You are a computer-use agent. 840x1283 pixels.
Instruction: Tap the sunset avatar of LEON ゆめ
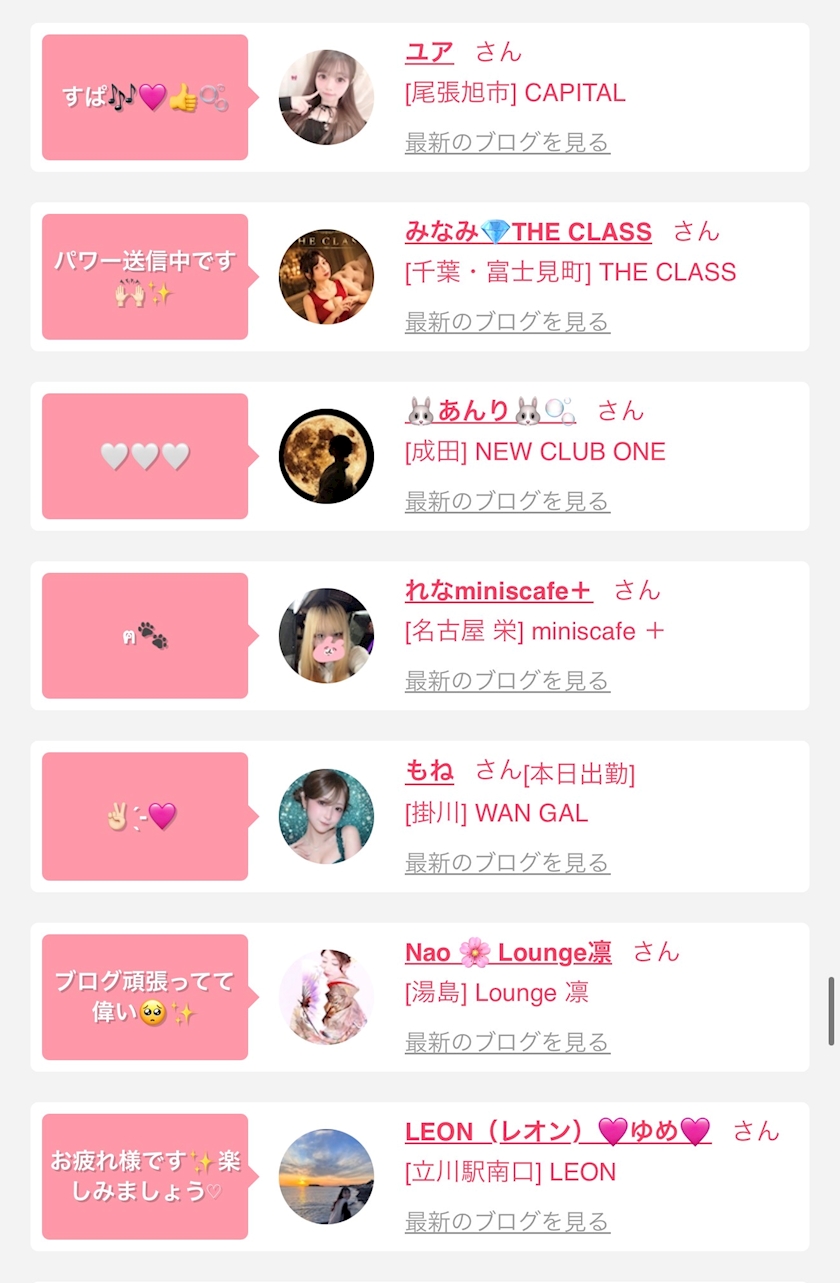pos(326,1177)
